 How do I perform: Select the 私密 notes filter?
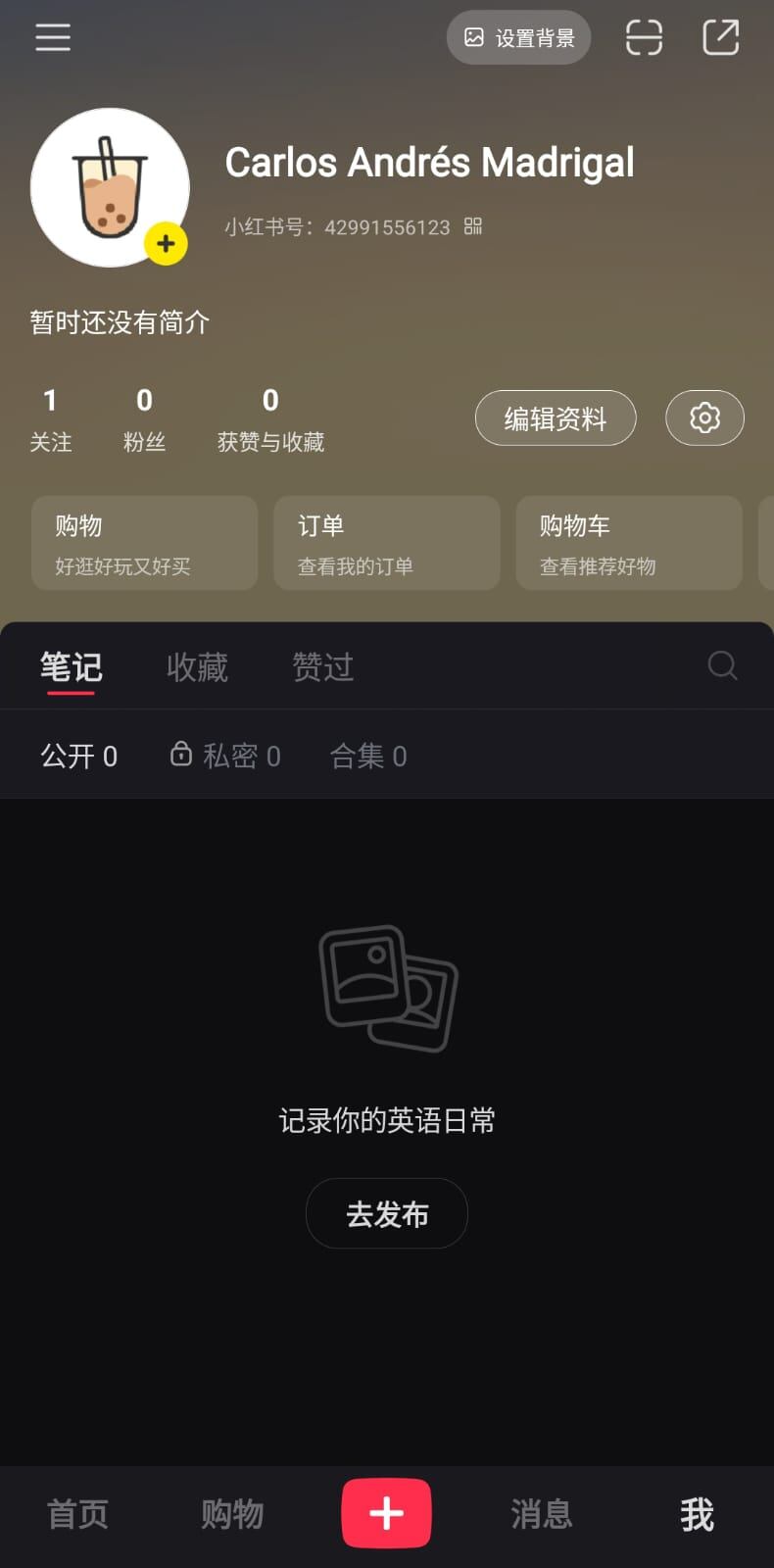[x=226, y=755]
